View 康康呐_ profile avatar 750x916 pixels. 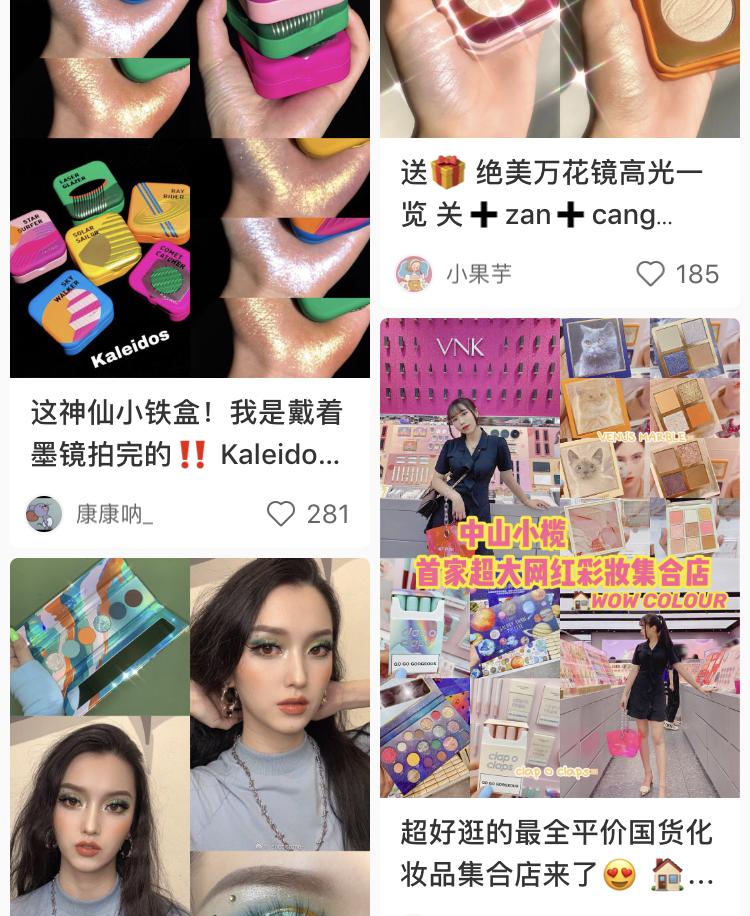44,514
